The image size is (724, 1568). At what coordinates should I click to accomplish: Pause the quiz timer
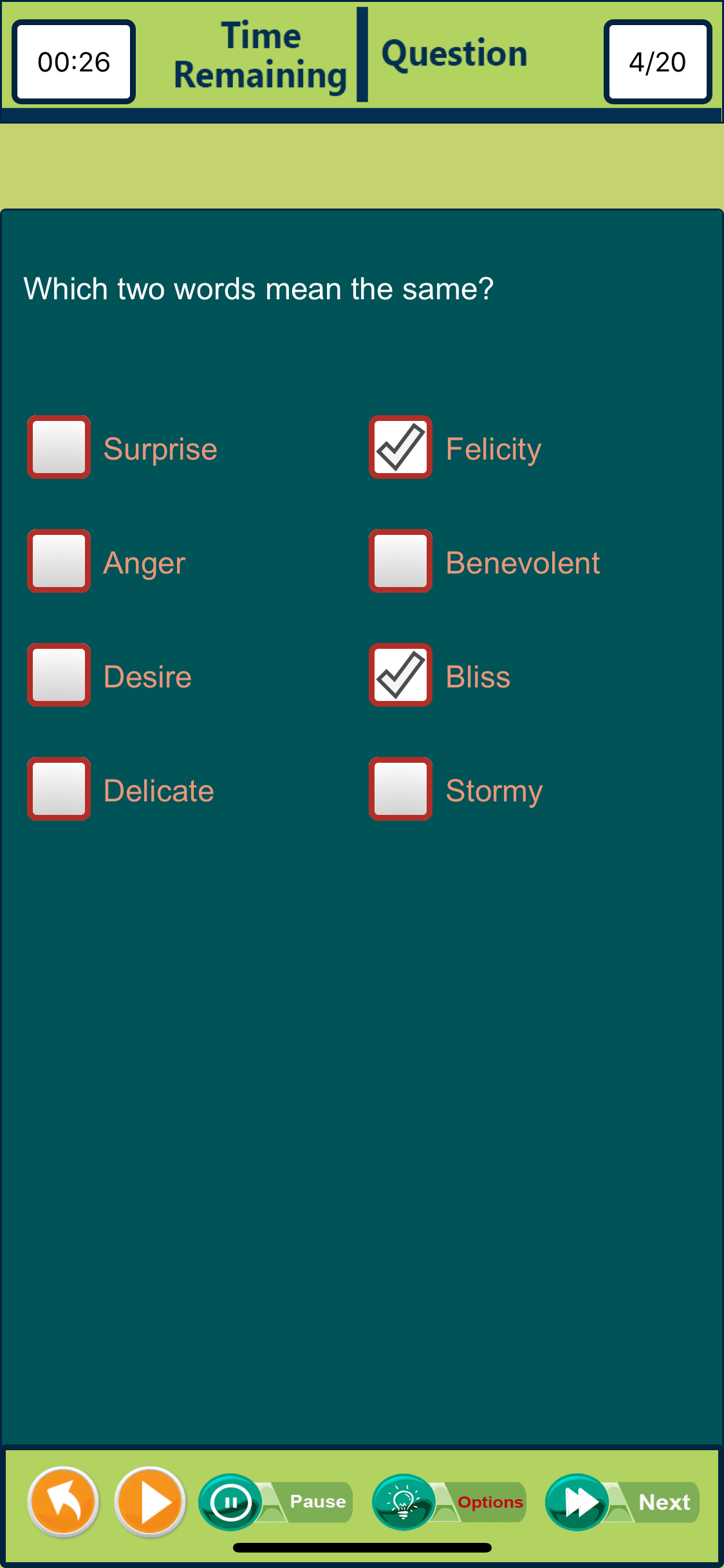click(x=275, y=1502)
